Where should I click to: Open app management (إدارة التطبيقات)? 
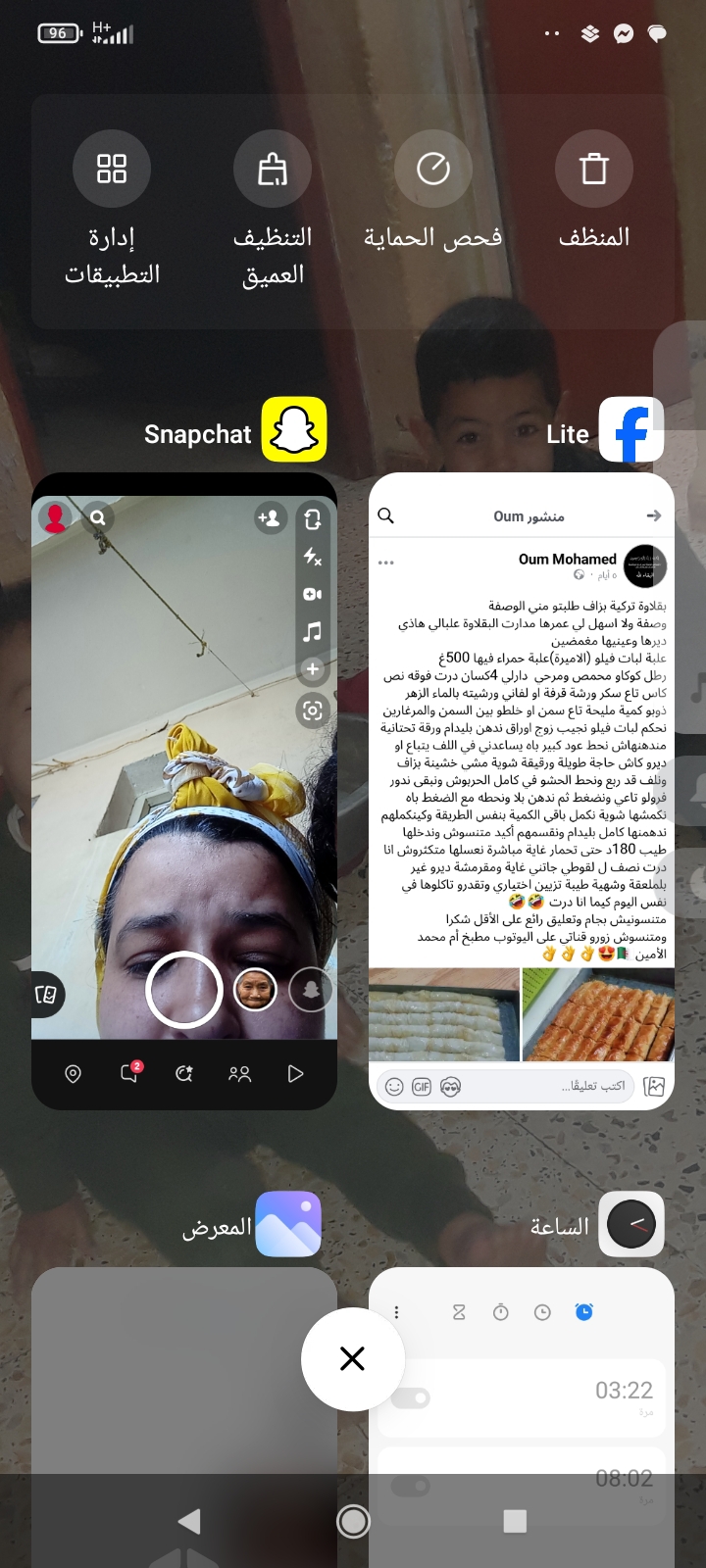(112, 170)
